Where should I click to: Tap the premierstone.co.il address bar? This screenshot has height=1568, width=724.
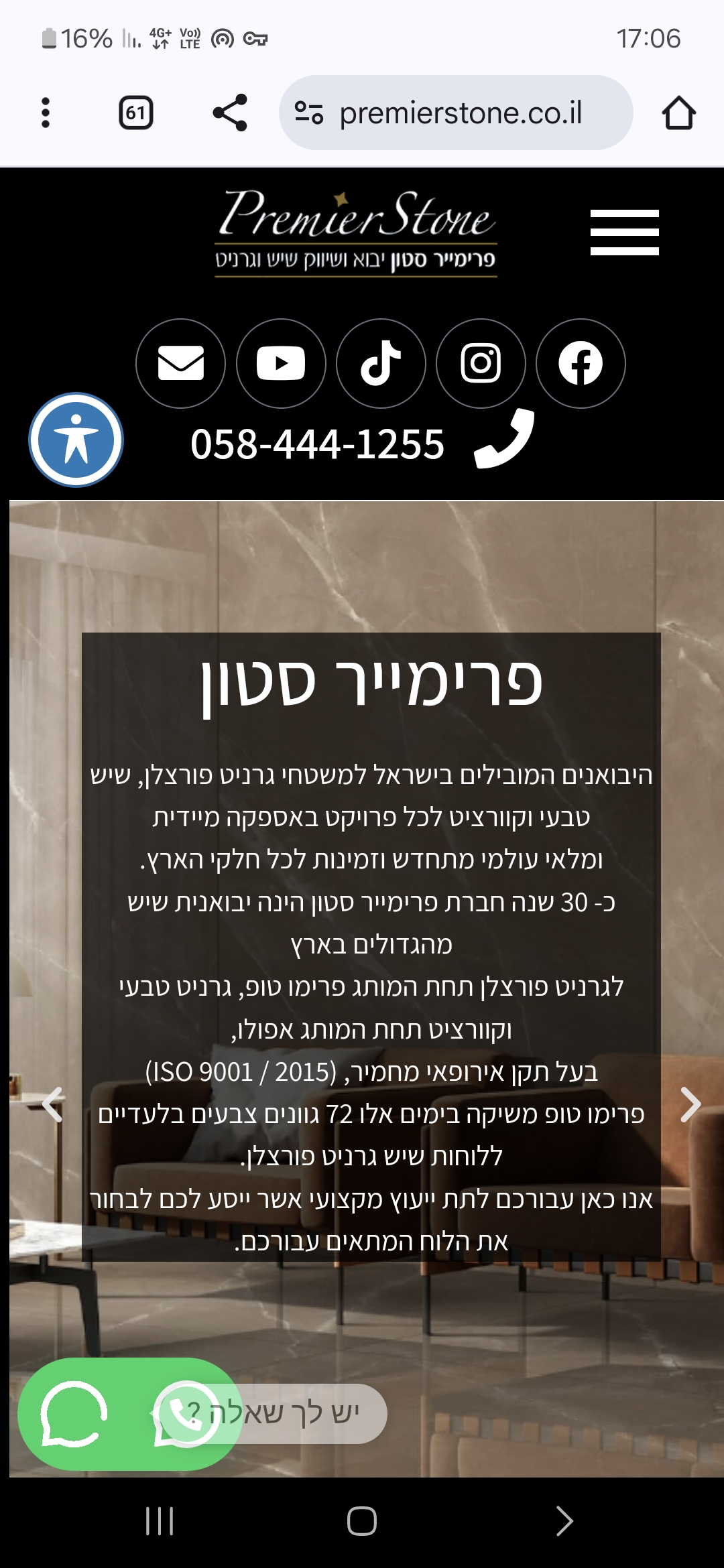(456, 113)
